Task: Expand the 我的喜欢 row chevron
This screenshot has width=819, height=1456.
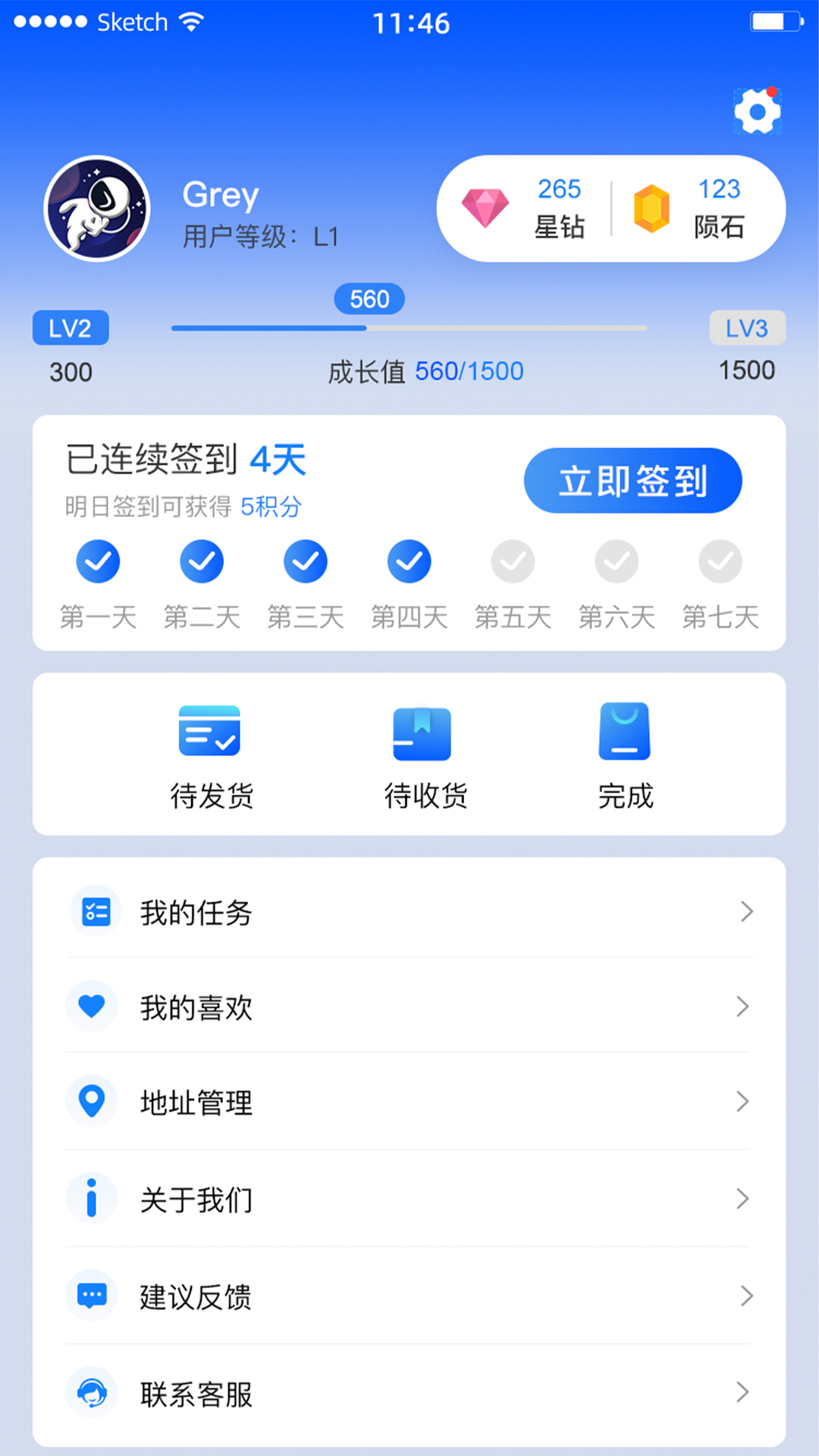Action: pyautogui.click(x=743, y=1008)
